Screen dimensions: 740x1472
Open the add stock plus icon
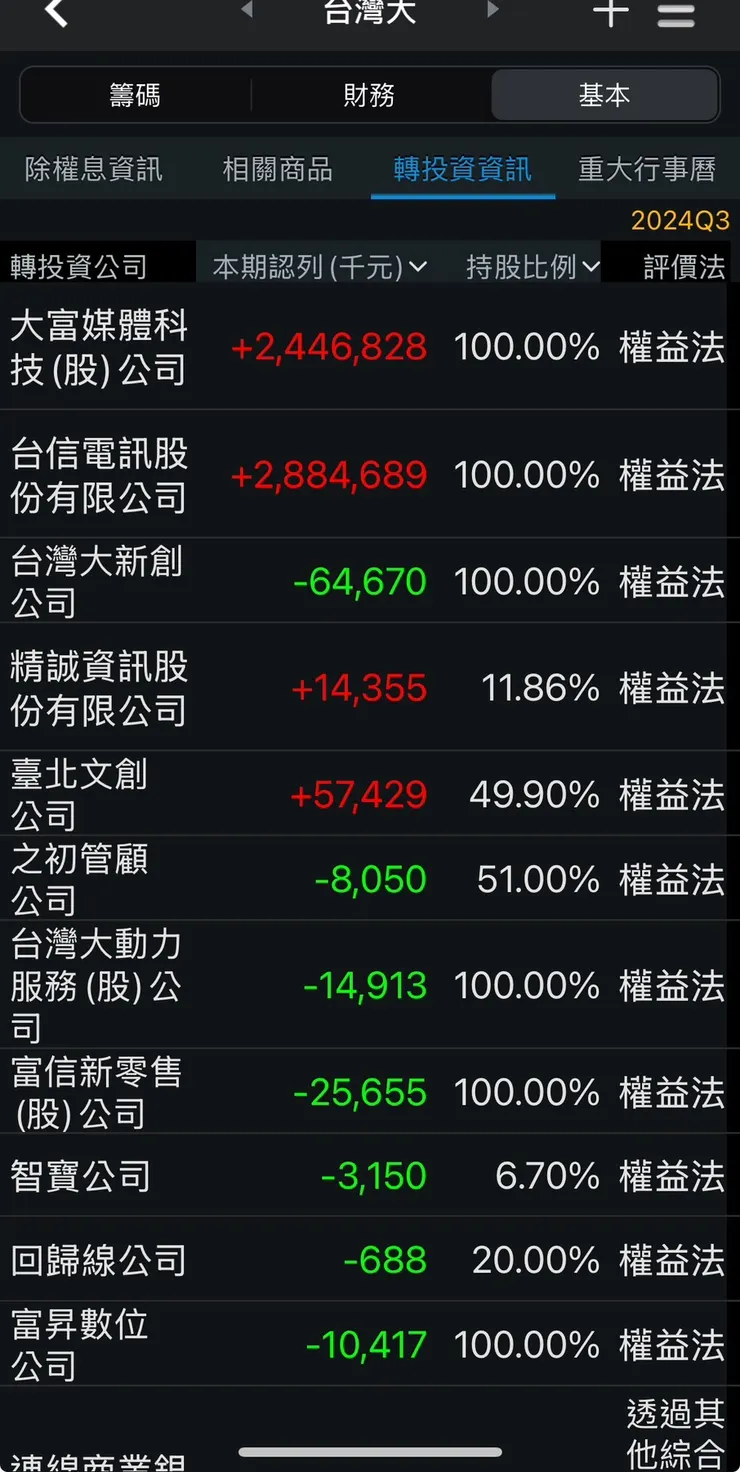(x=610, y=14)
